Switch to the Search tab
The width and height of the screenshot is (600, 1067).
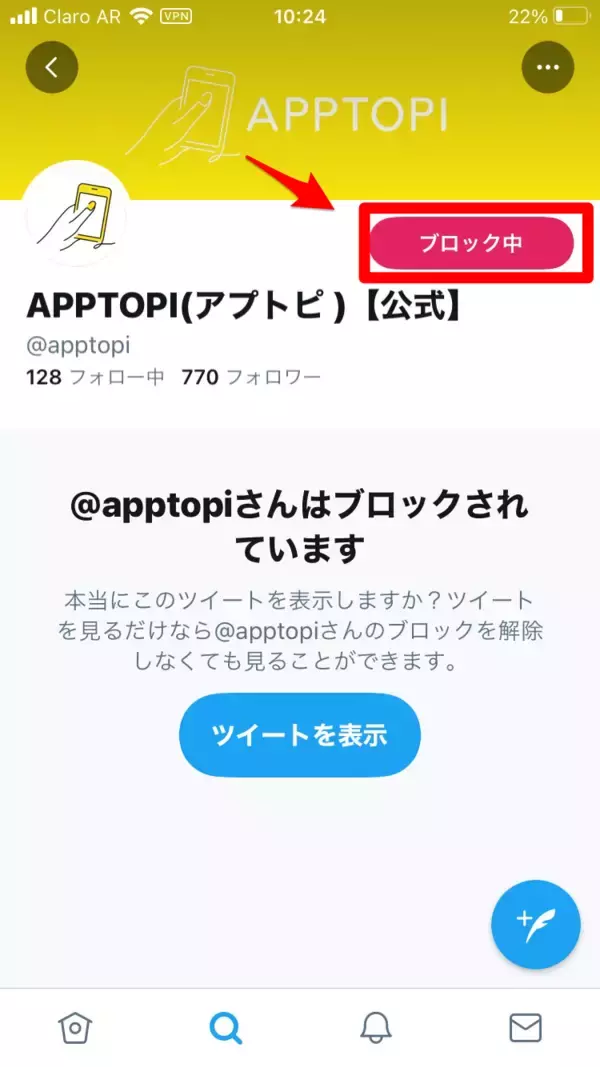point(225,1027)
